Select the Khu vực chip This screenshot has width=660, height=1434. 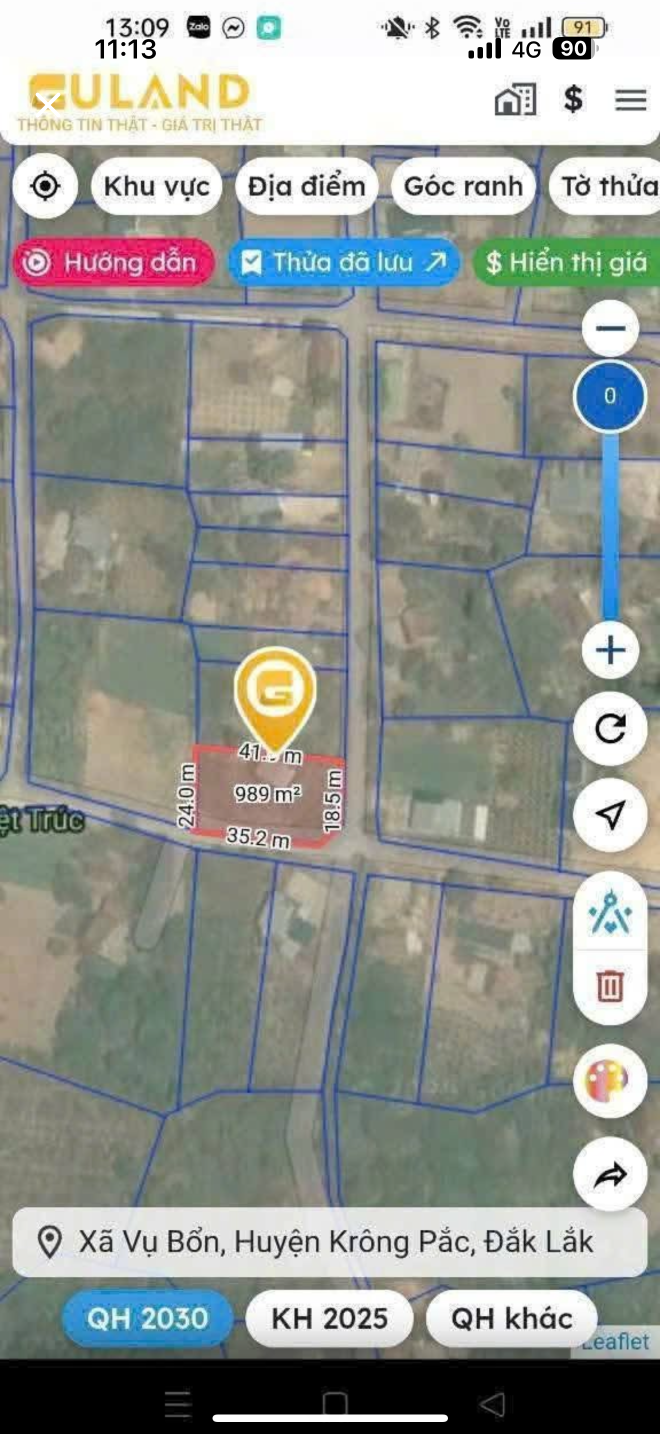(x=157, y=187)
